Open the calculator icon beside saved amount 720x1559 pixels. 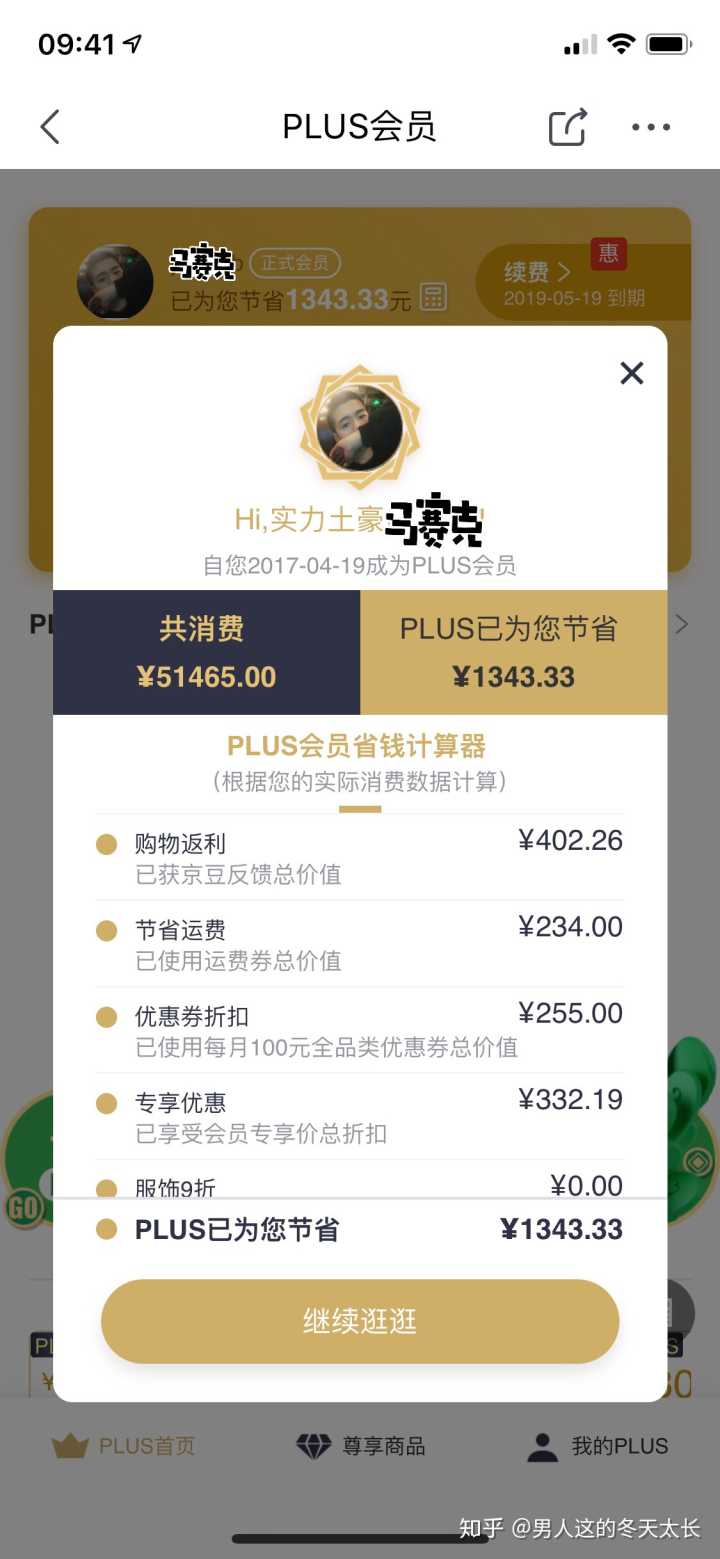tap(433, 298)
